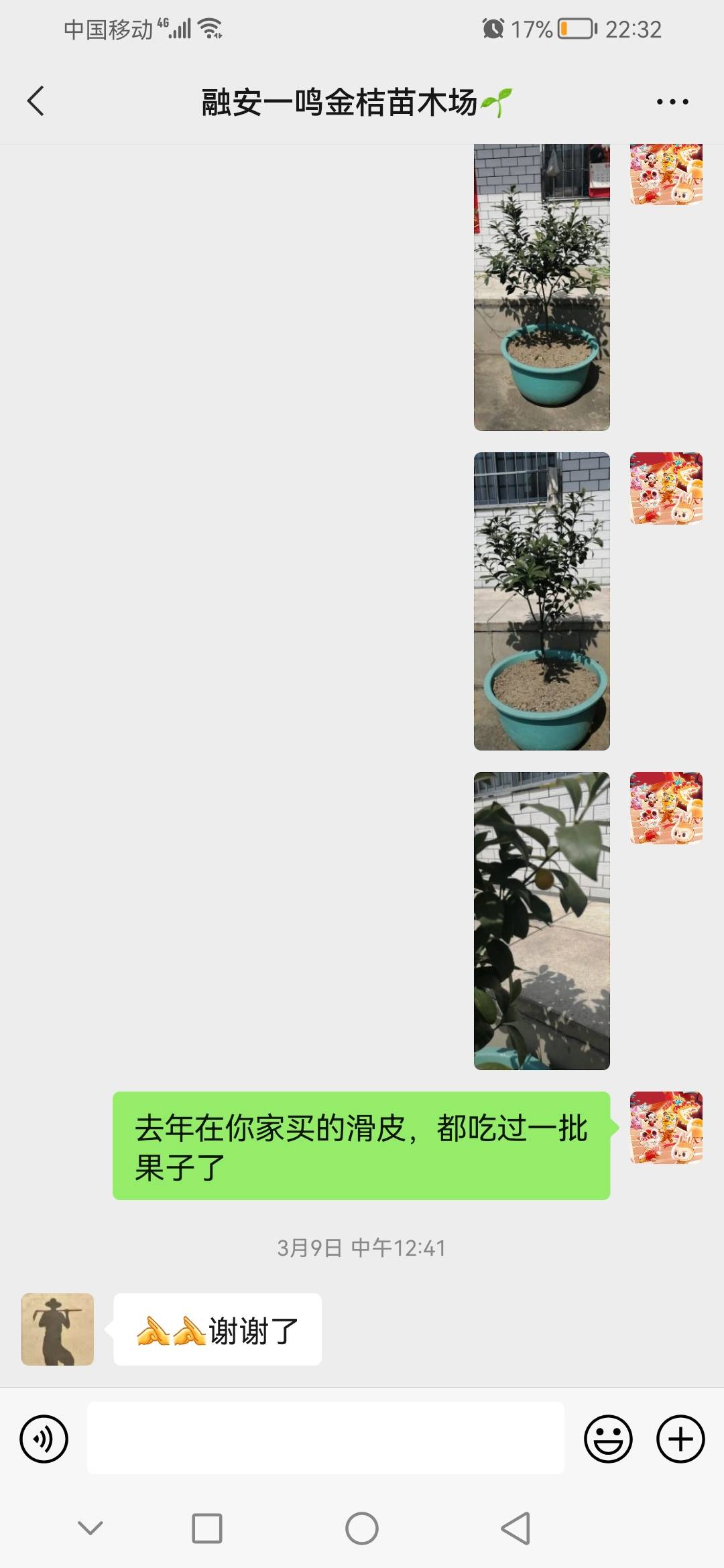Open the plus attachment menu
This screenshot has height=1568, width=724.
680,1439
